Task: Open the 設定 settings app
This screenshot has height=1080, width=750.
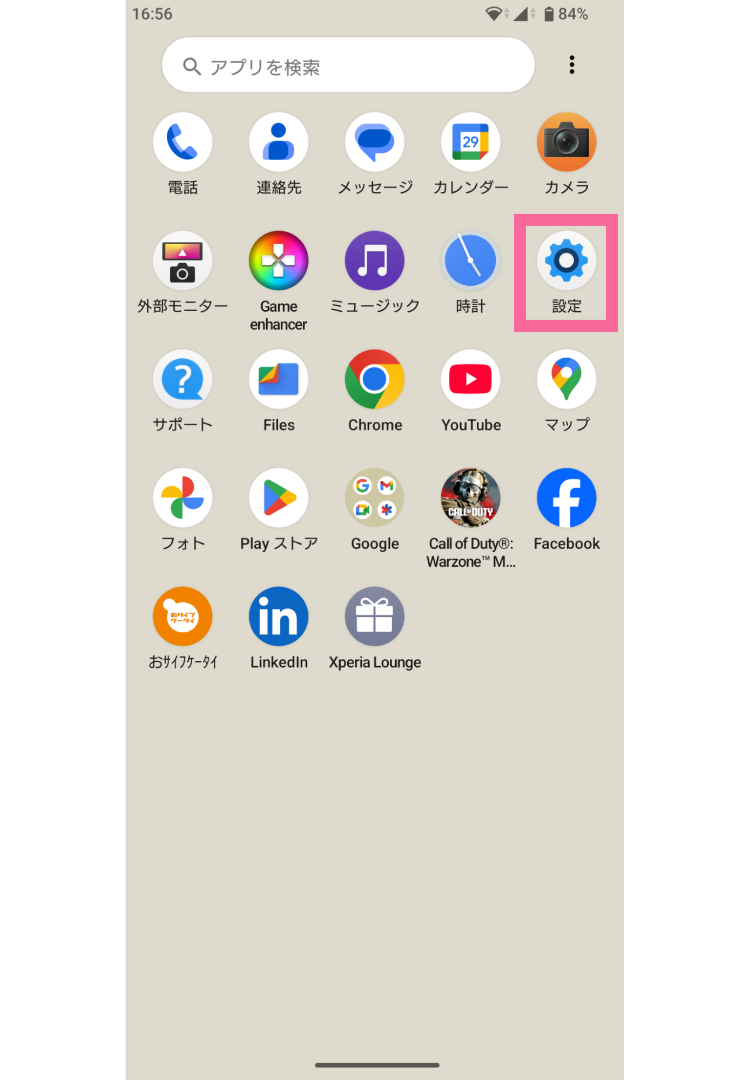Action: (x=566, y=262)
